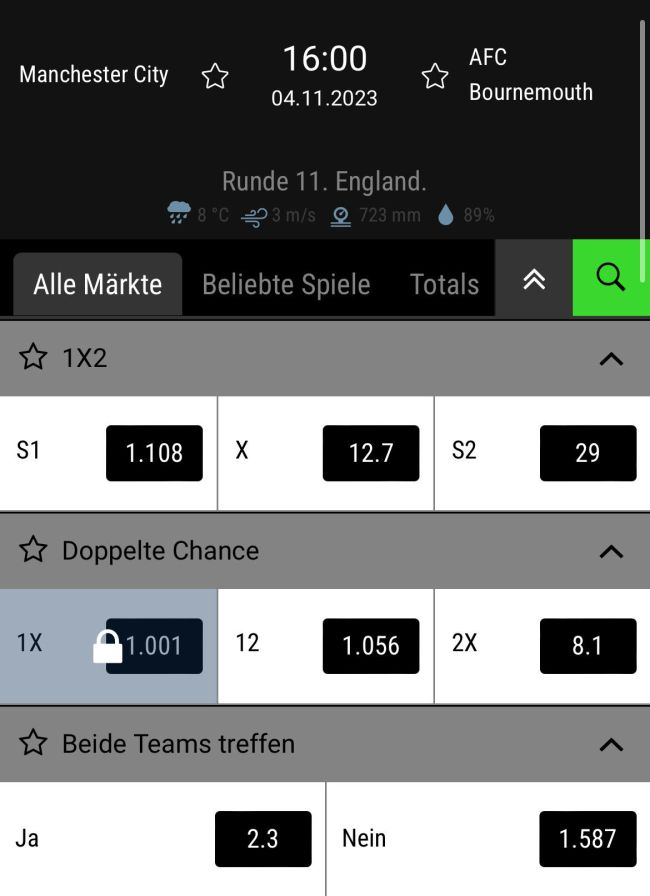Pick double chance 2X at 8.1
Image resolution: width=650 pixels, height=896 pixels.
587,646
